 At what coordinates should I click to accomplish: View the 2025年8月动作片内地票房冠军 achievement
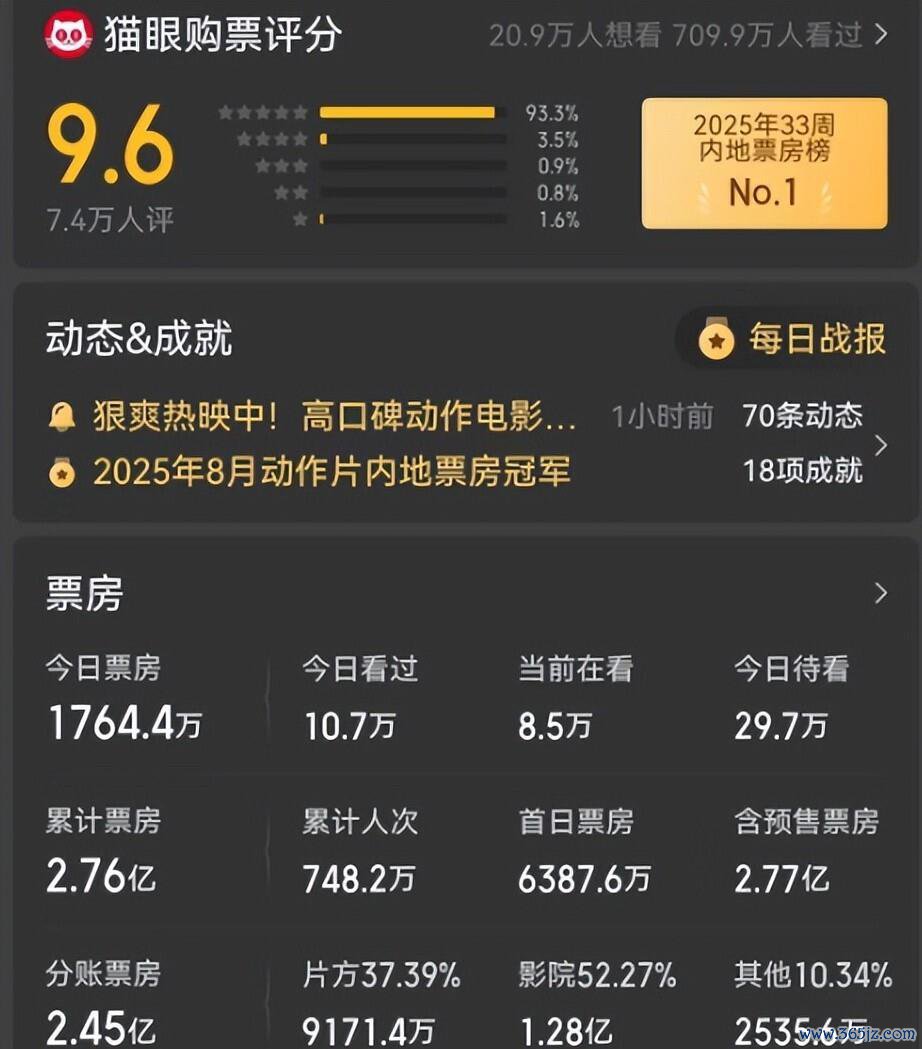(x=331, y=471)
